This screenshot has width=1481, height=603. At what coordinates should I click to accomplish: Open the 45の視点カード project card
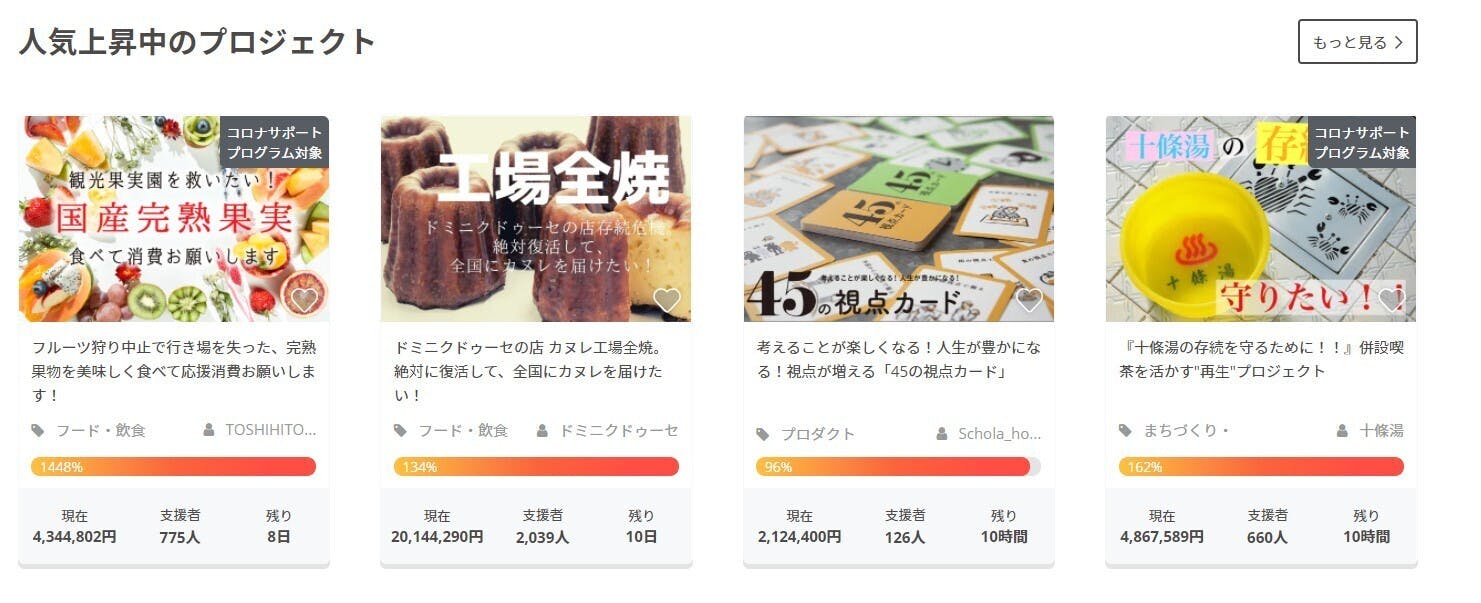(897, 360)
